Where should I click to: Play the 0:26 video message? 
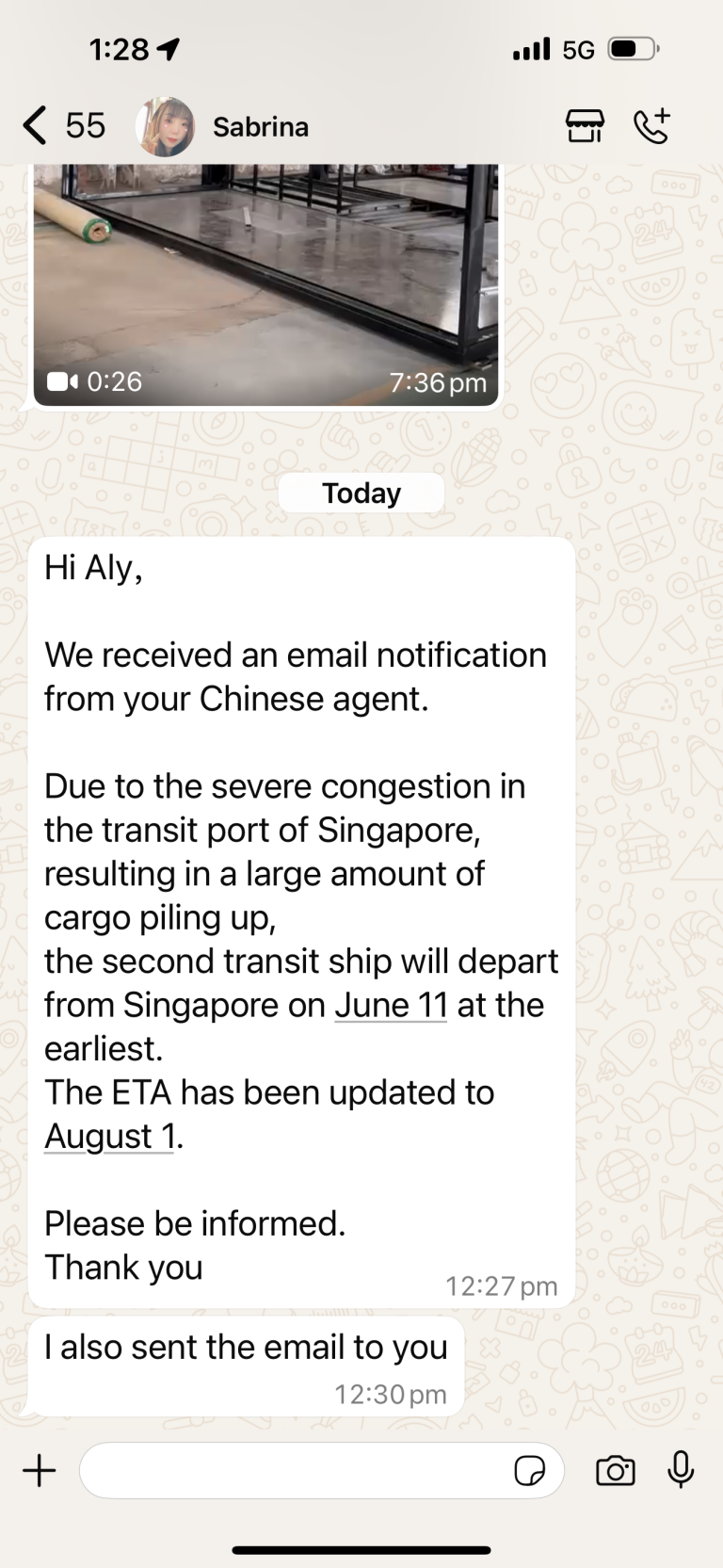265,284
